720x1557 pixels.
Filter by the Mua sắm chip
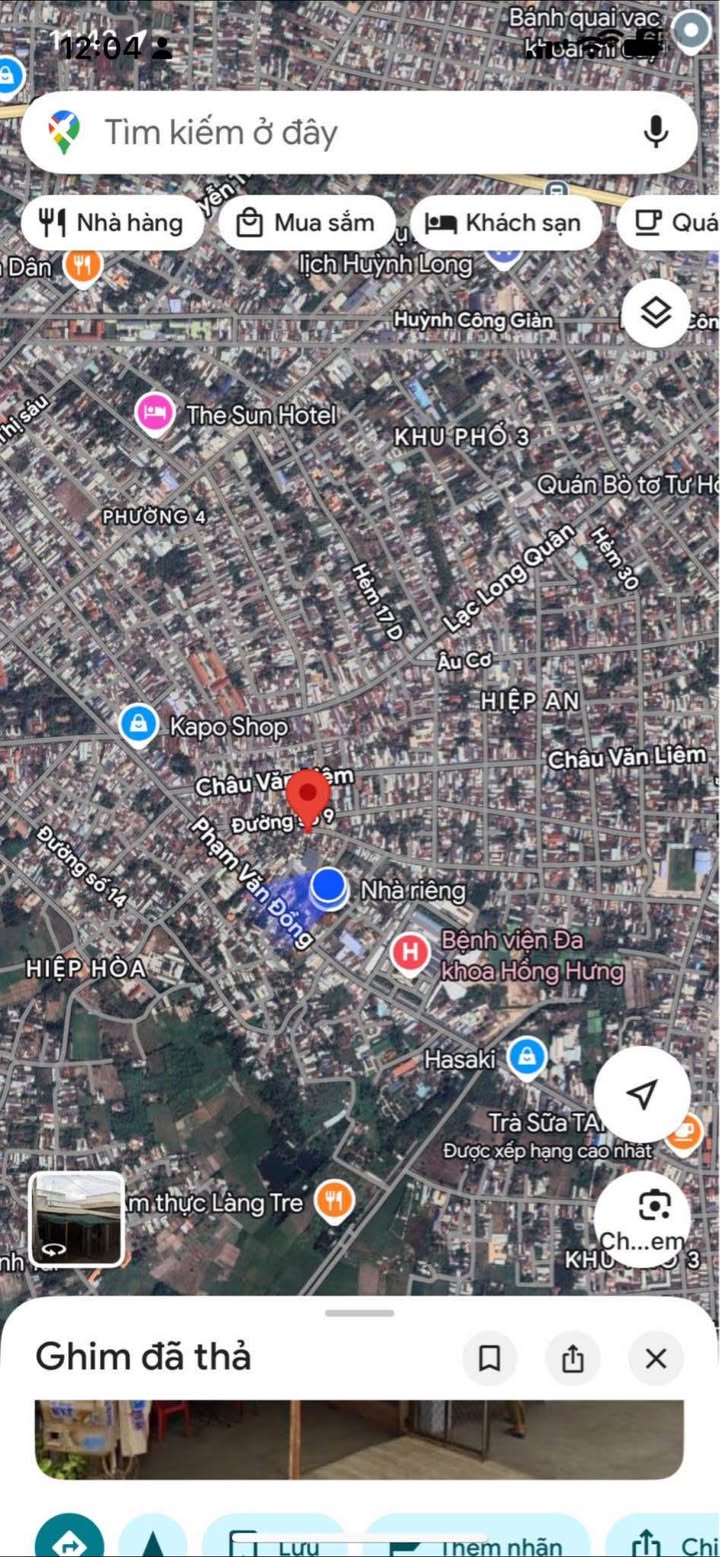tap(306, 222)
